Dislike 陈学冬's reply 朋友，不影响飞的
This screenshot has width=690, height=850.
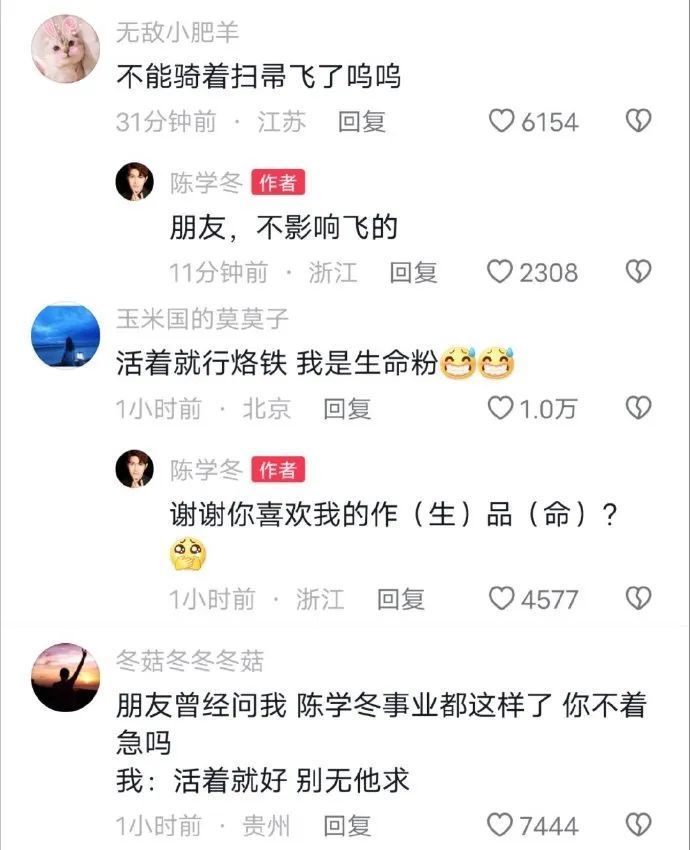(638, 272)
